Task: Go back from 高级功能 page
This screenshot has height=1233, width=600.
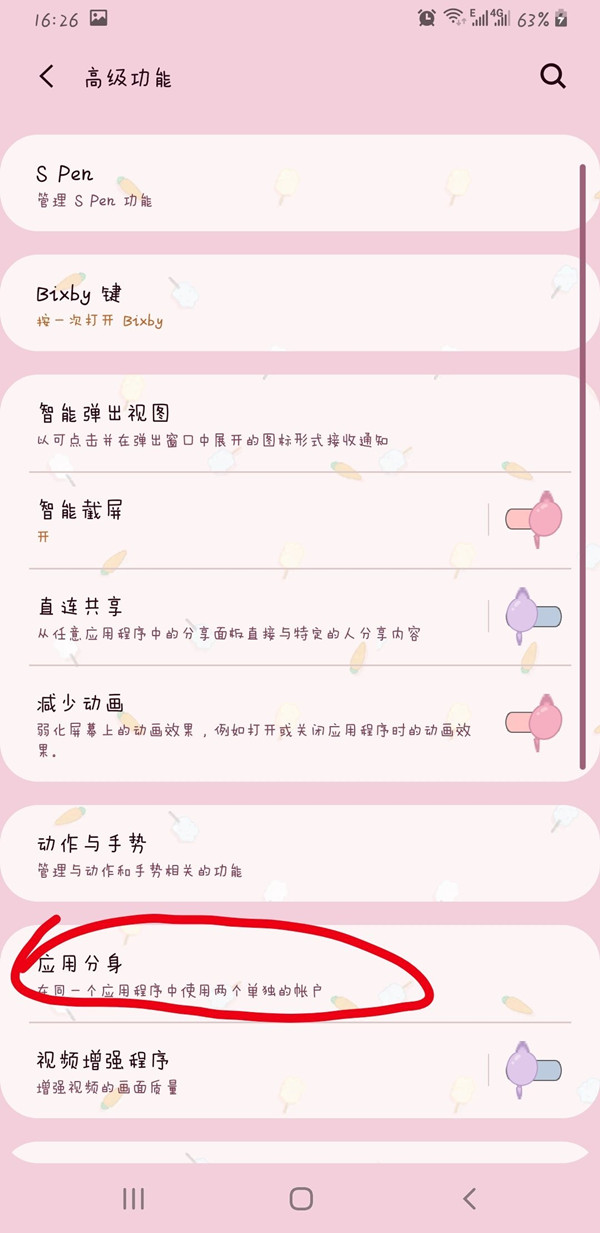Action: (47, 77)
